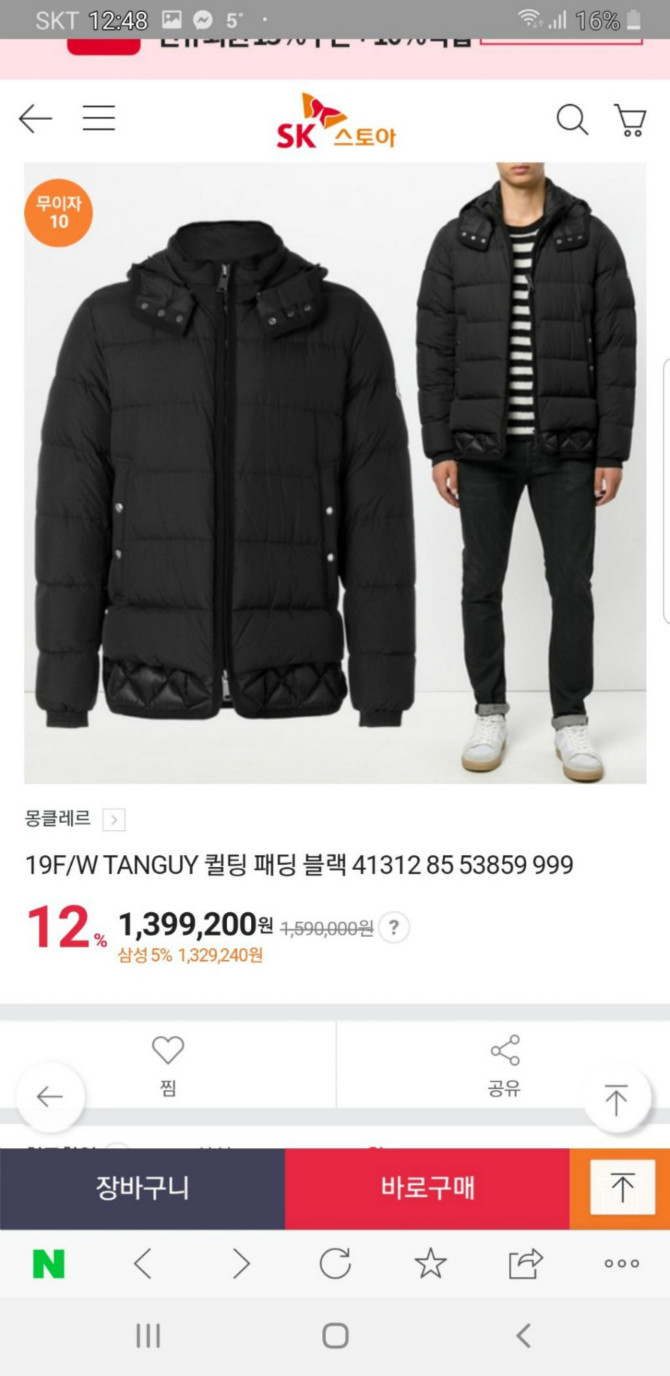Bookmark this page with the star
670x1376 pixels.
coord(430,1264)
